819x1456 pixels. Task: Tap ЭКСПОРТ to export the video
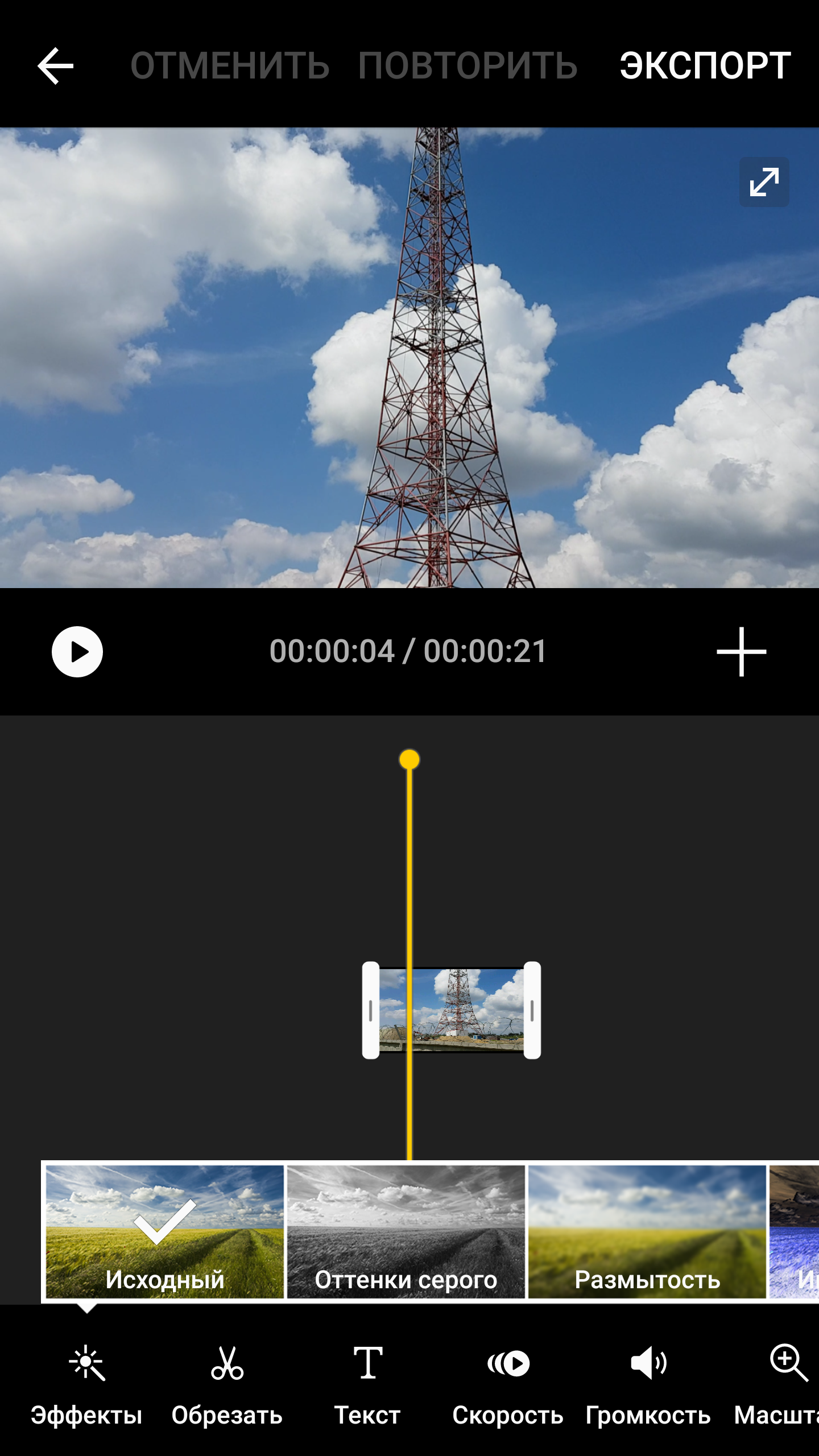[x=705, y=66]
